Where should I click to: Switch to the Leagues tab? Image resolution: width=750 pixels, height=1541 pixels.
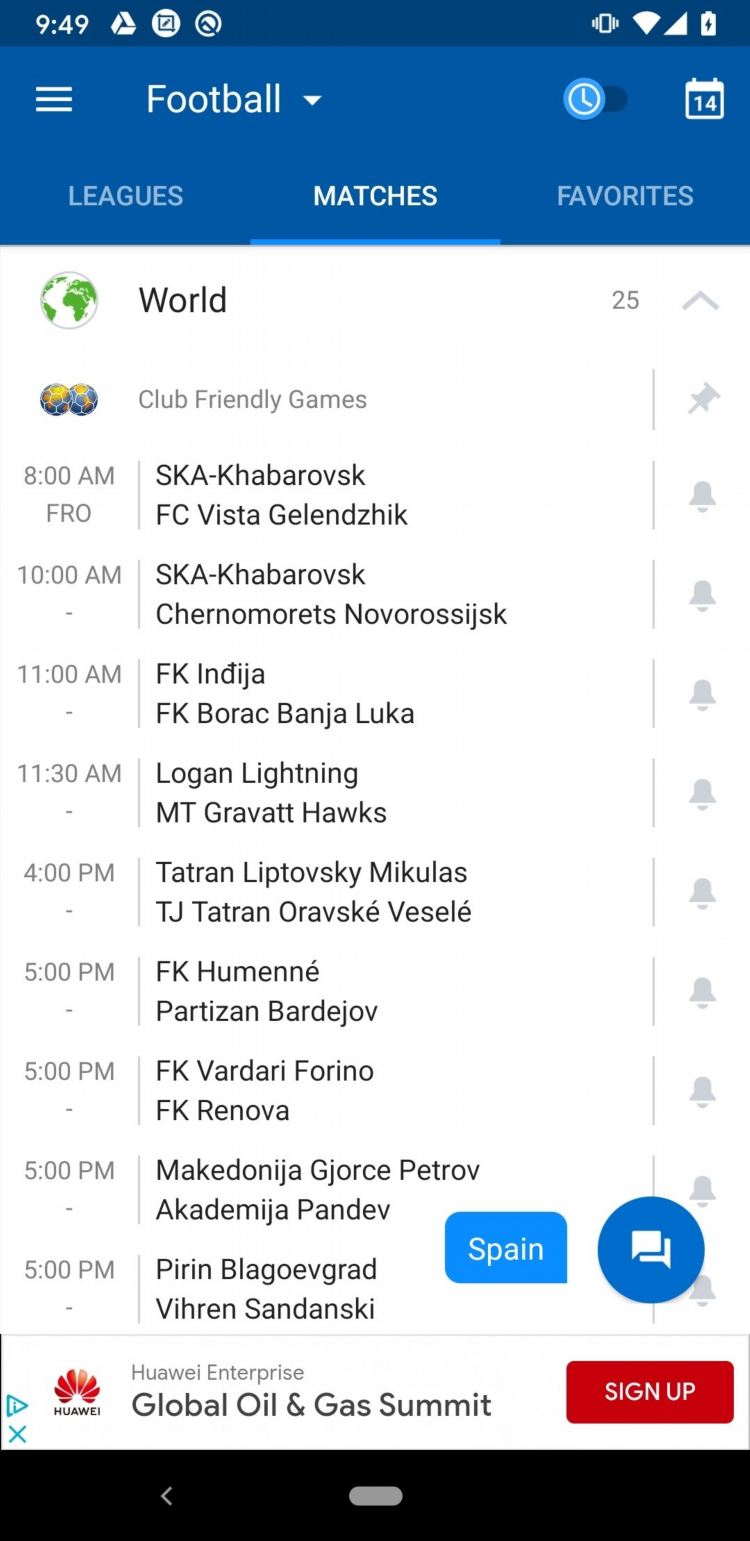(125, 196)
